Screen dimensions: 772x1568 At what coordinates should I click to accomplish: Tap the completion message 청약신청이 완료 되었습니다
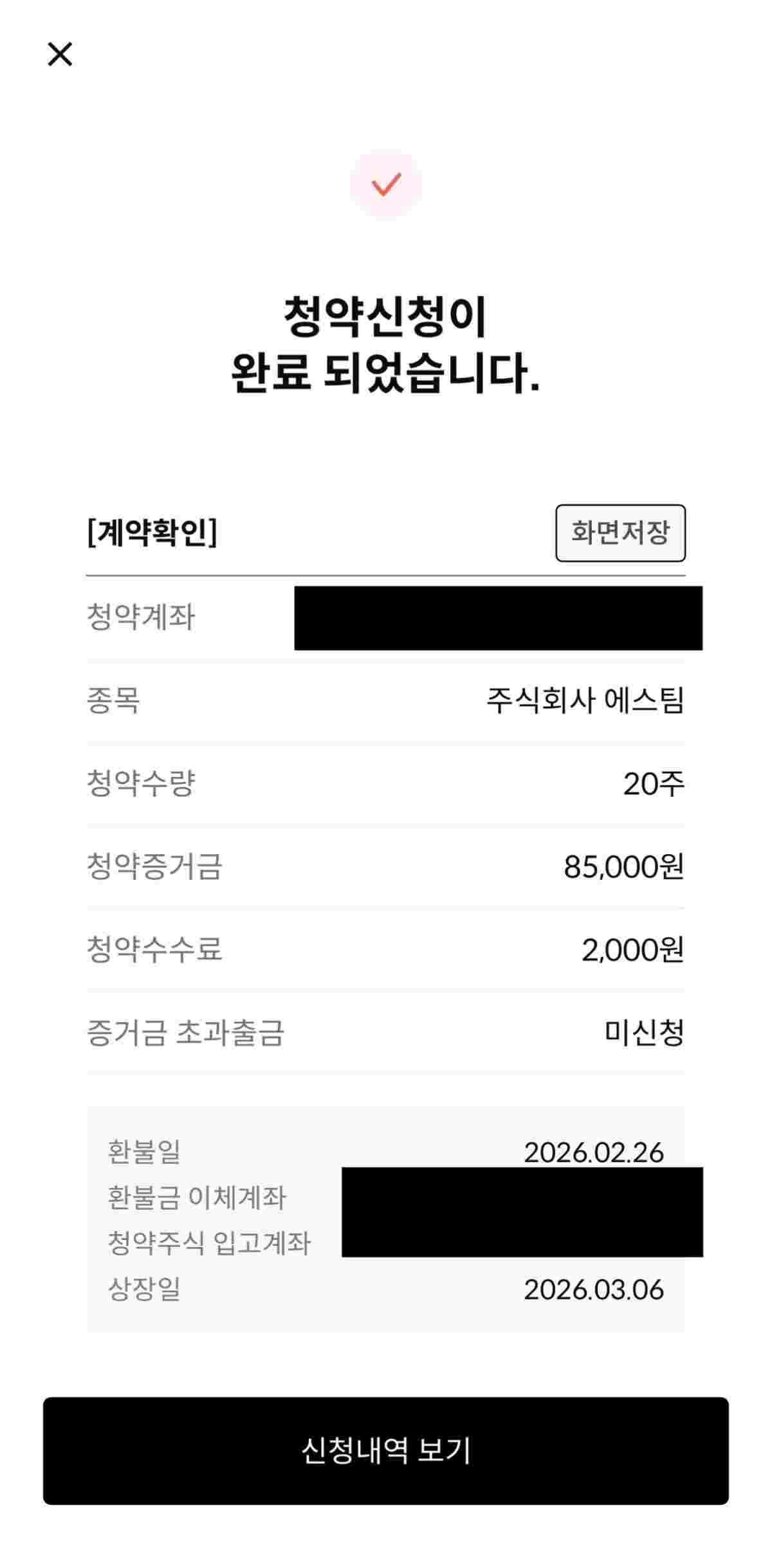click(386, 344)
